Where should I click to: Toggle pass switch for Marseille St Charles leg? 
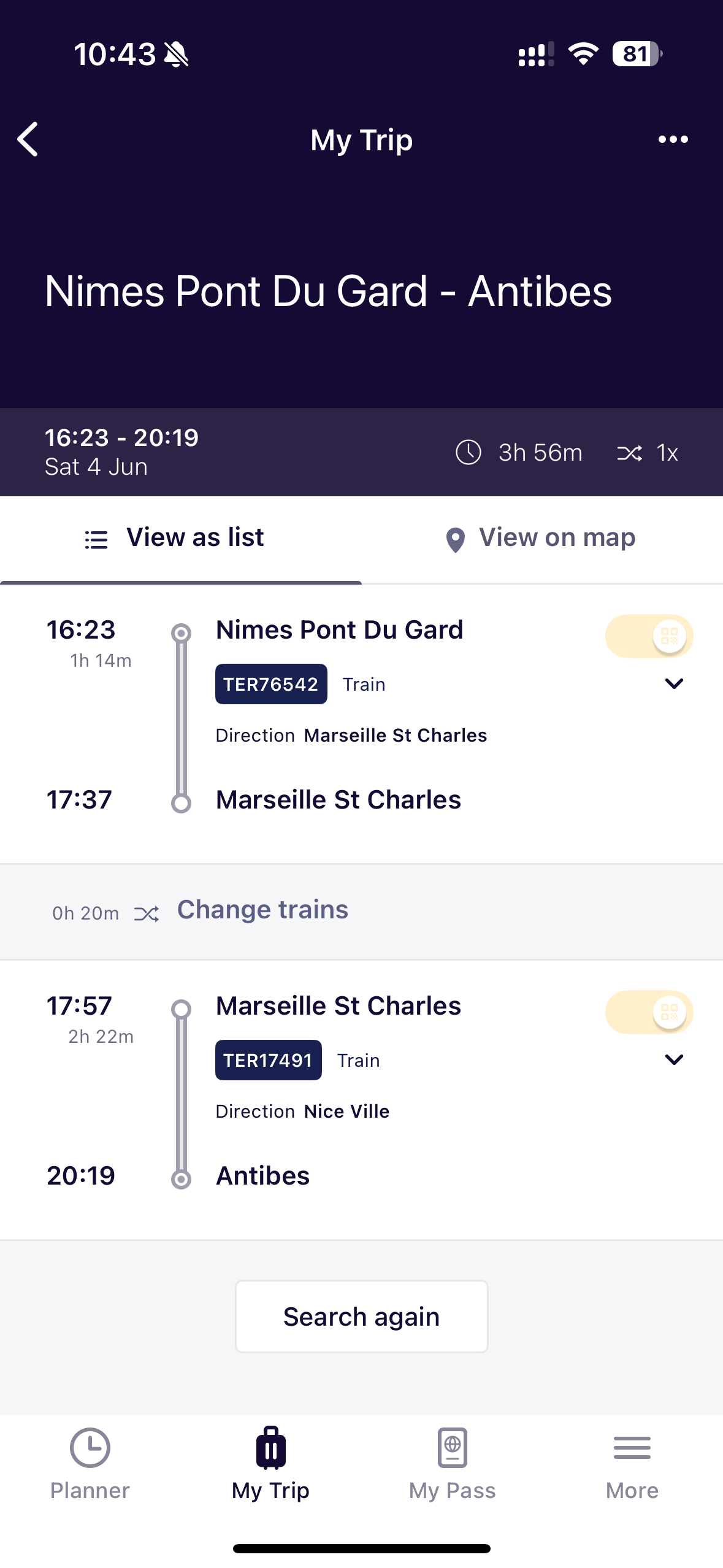649,1012
